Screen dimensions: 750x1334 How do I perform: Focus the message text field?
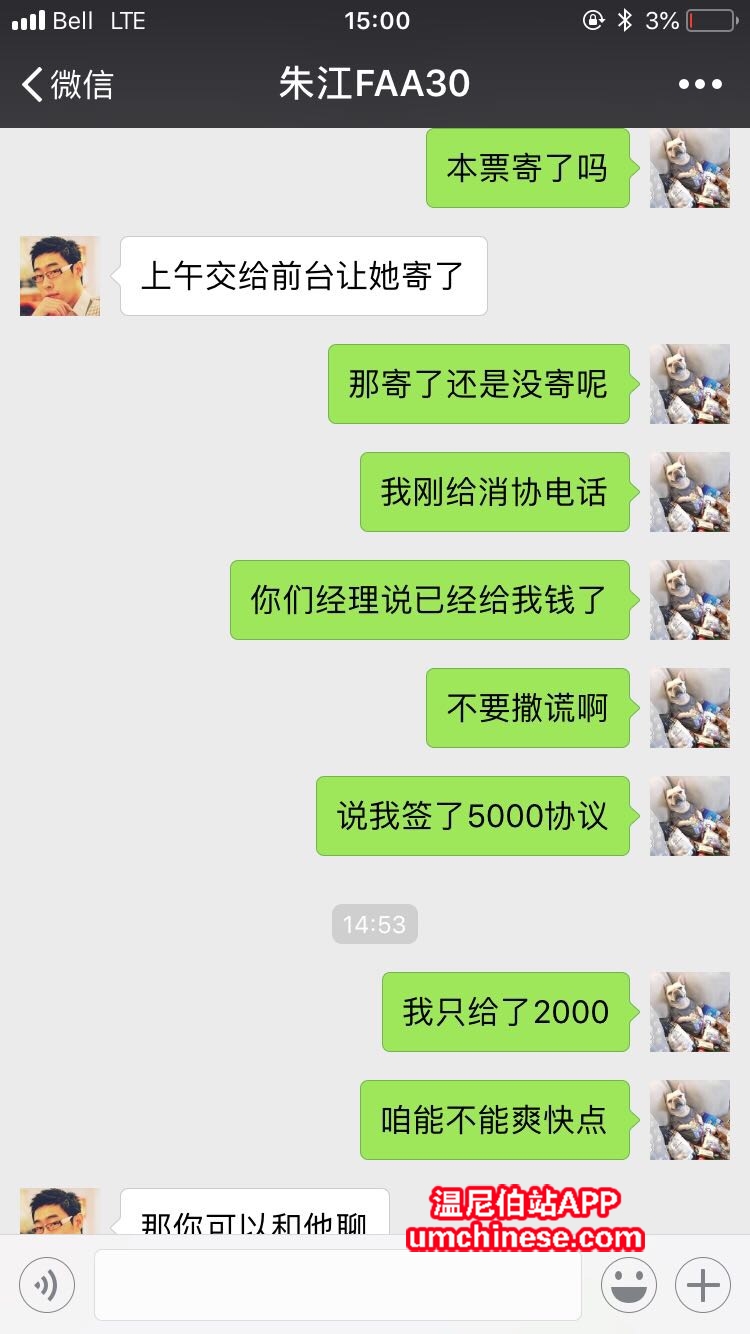(337, 1285)
